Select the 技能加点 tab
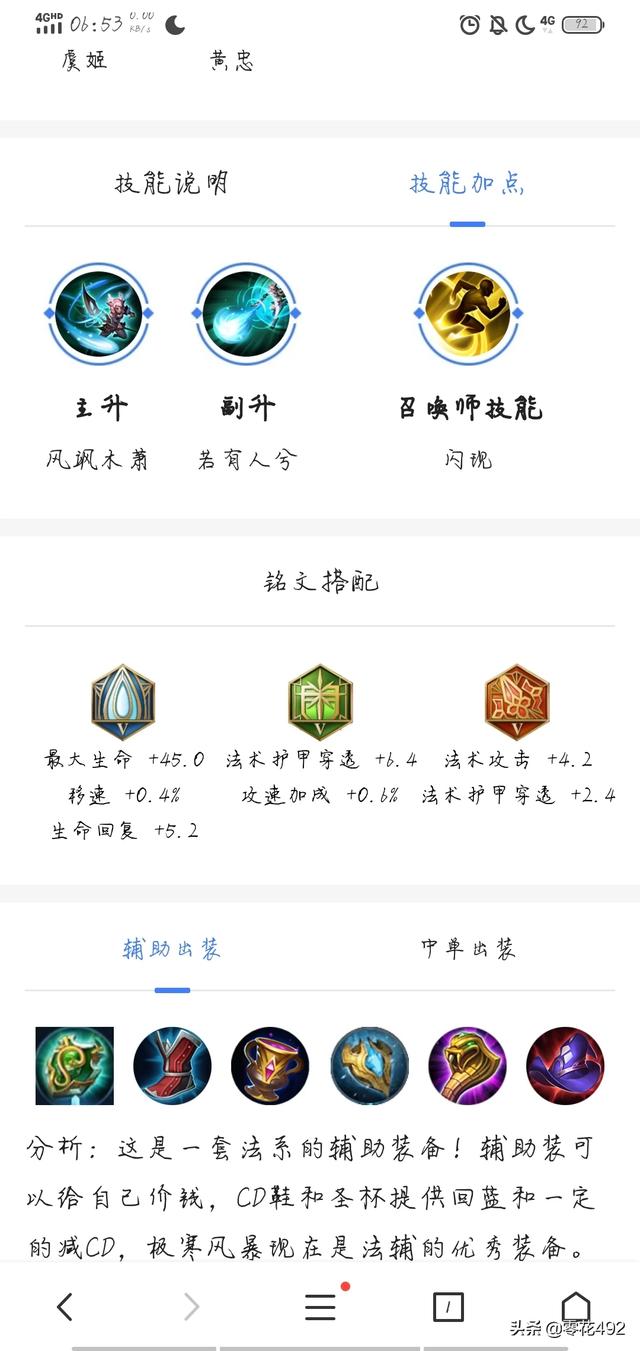The height and width of the screenshot is (1351, 640). (467, 183)
